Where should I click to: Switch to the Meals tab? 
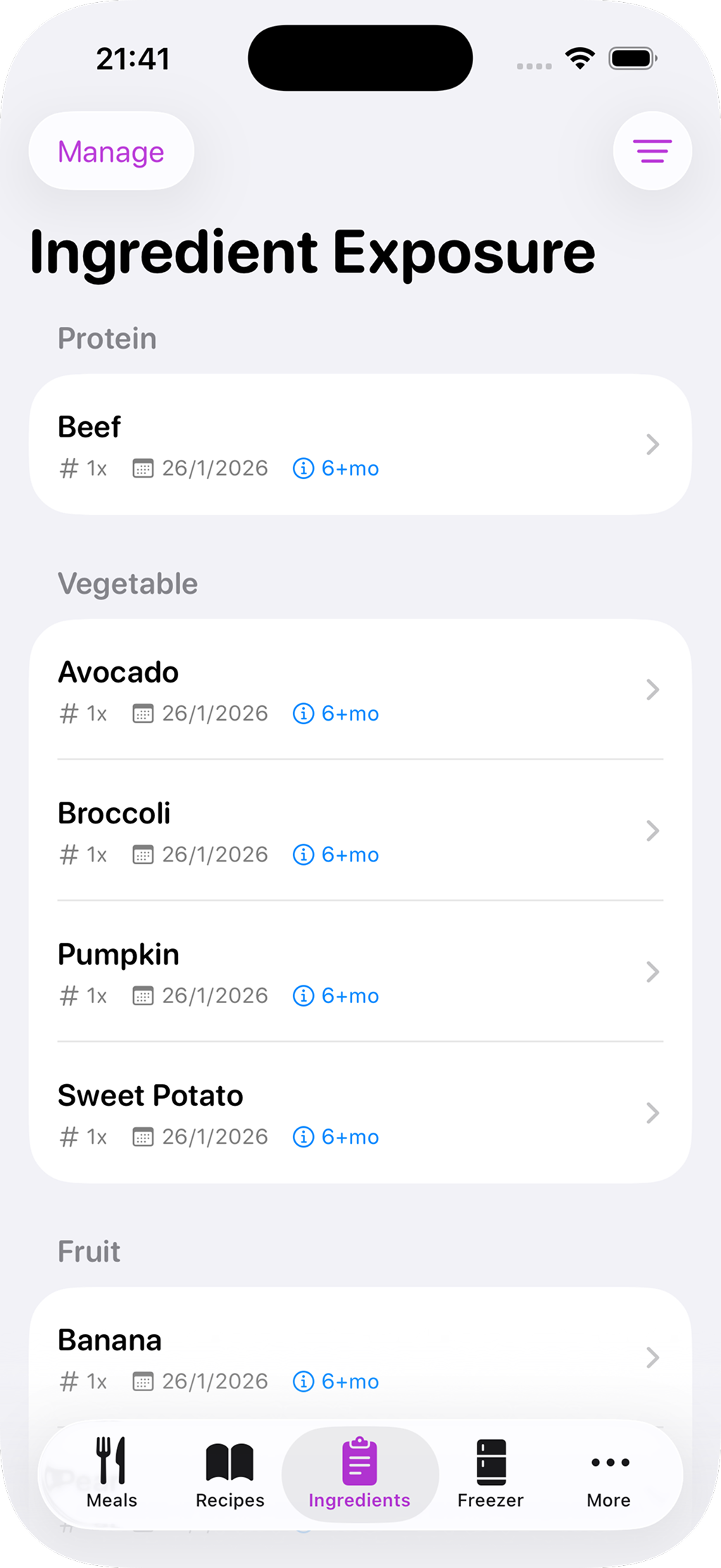[112, 1472]
